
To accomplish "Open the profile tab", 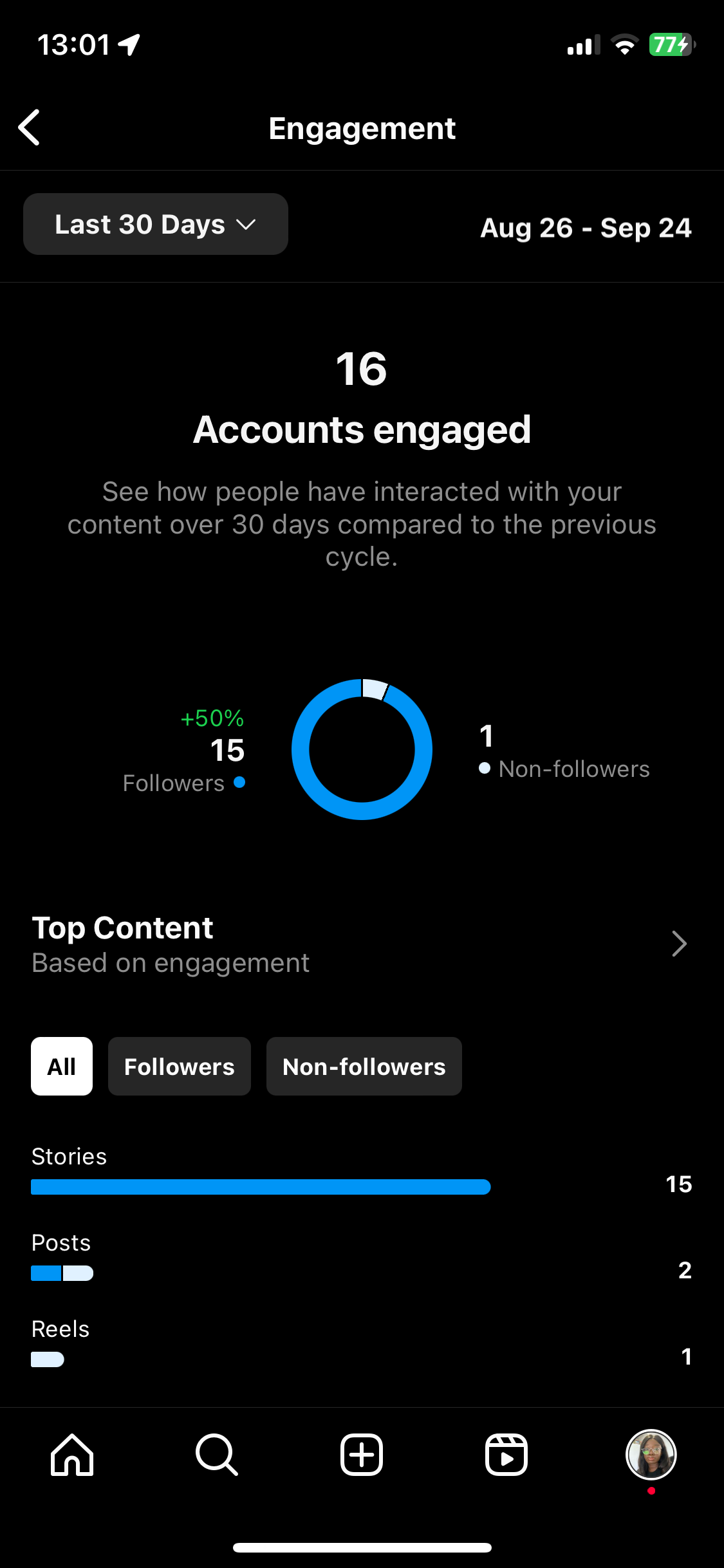I will point(651,1455).
